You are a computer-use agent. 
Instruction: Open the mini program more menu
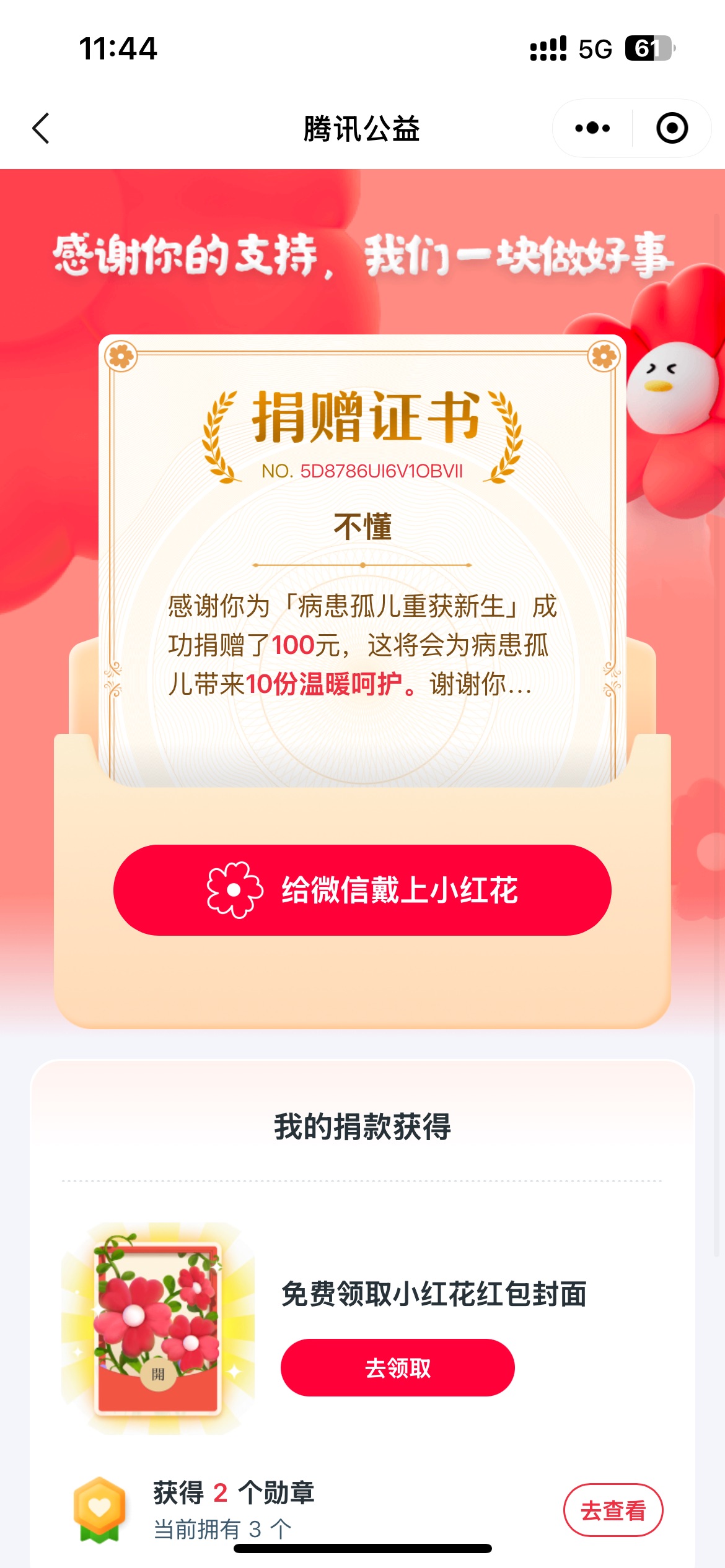tap(592, 129)
